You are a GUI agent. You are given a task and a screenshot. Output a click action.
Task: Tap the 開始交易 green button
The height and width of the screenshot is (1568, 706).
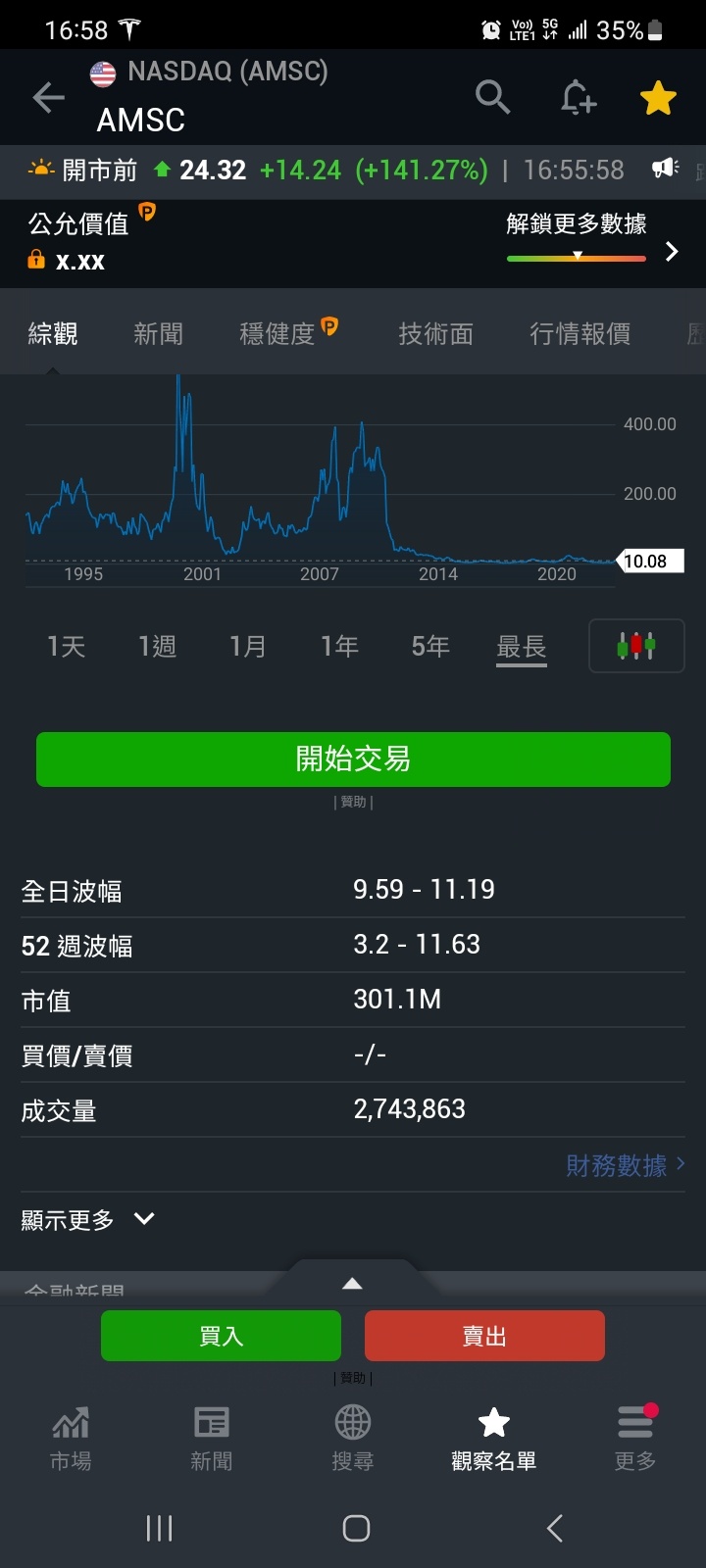tap(353, 759)
